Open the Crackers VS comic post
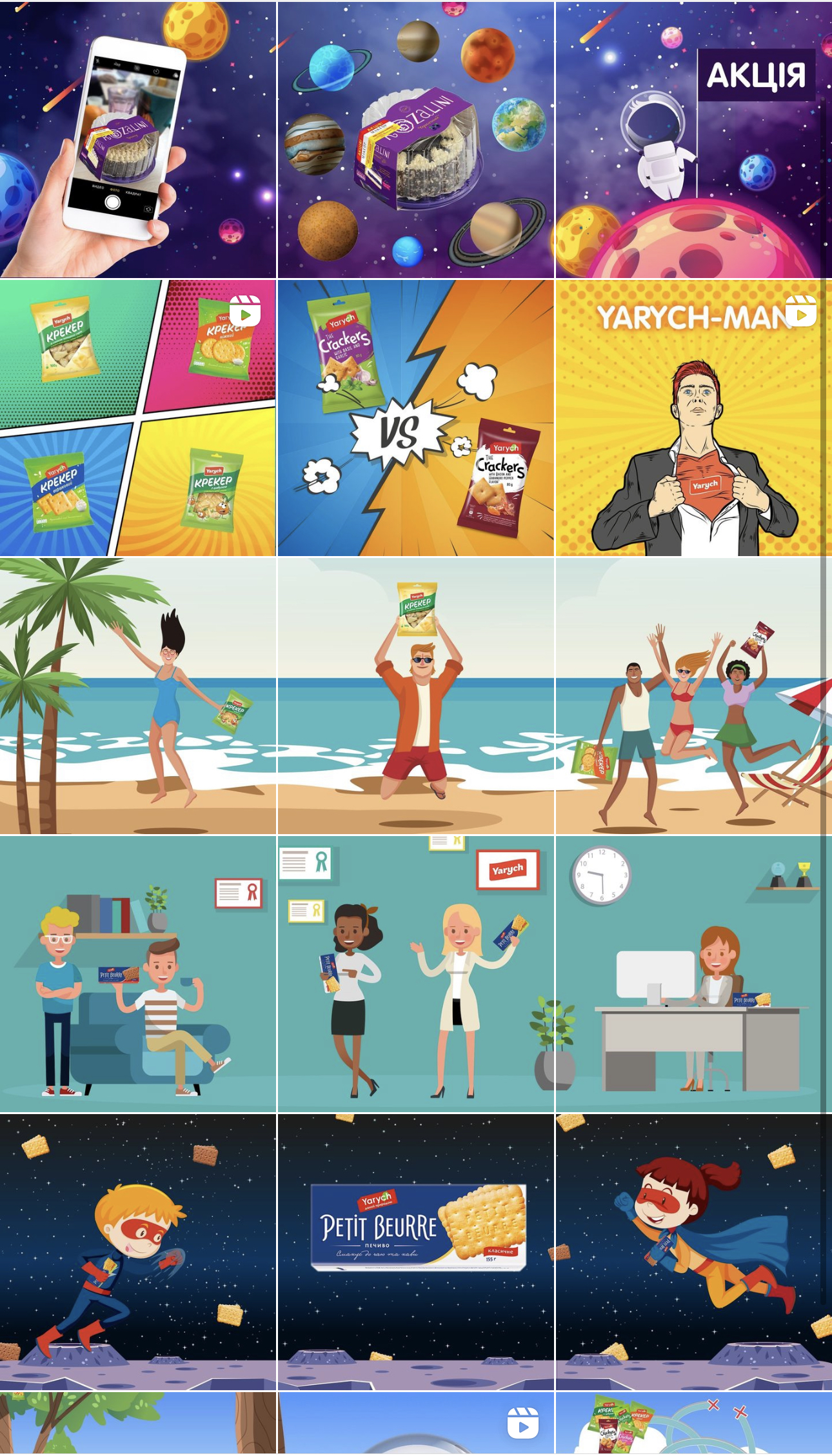Viewport: 832px width, 1456px height. (415, 417)
